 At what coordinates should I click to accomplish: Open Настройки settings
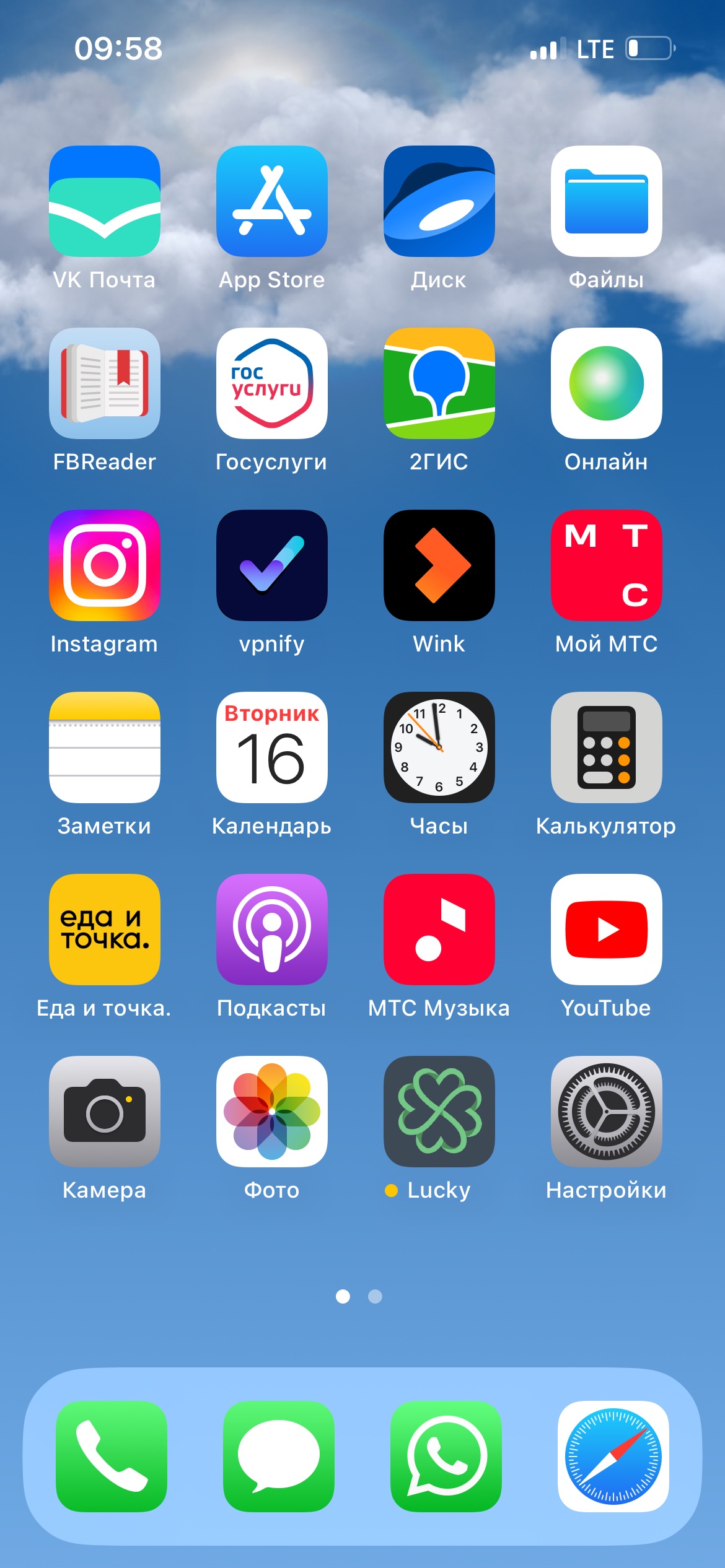click(607, 1112)
